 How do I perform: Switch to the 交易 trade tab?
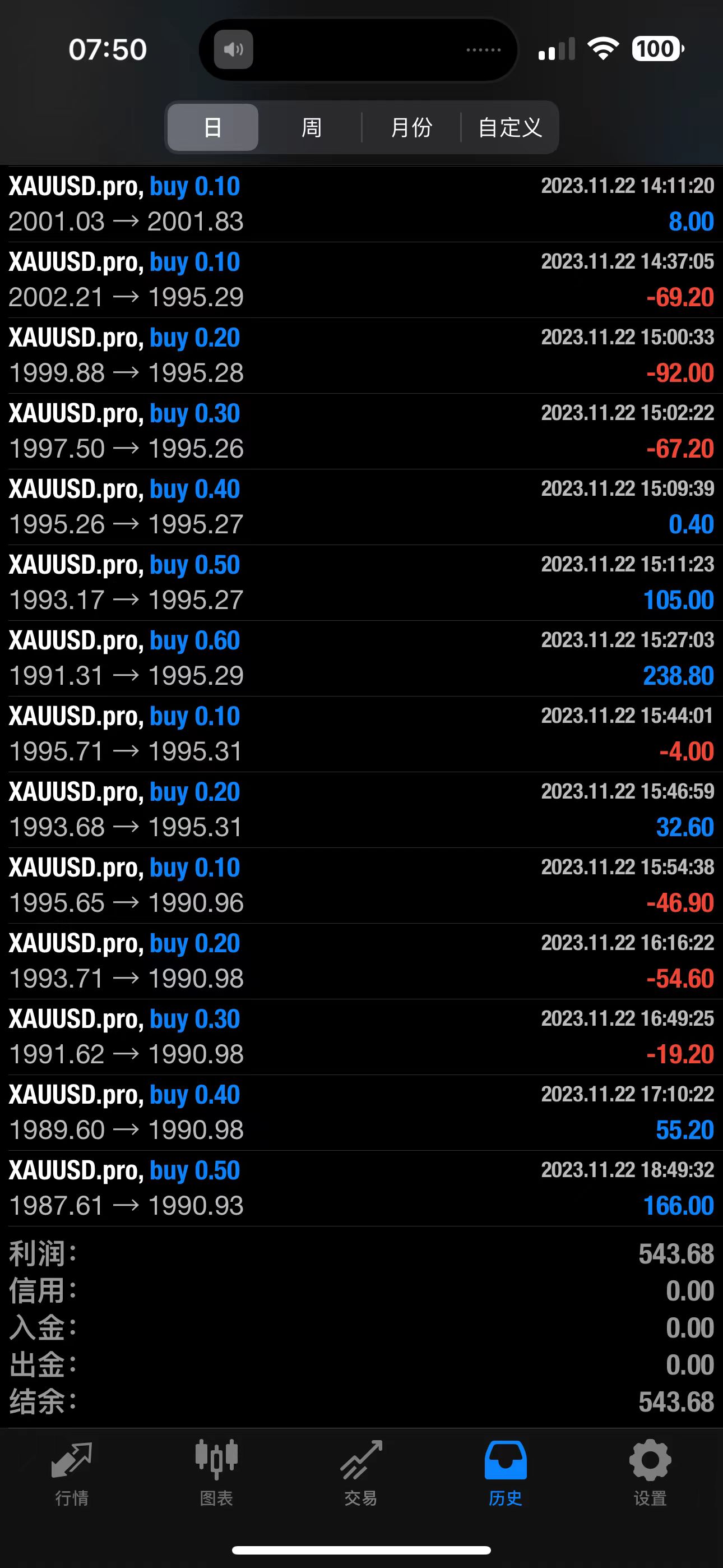tap(361, 1471)
